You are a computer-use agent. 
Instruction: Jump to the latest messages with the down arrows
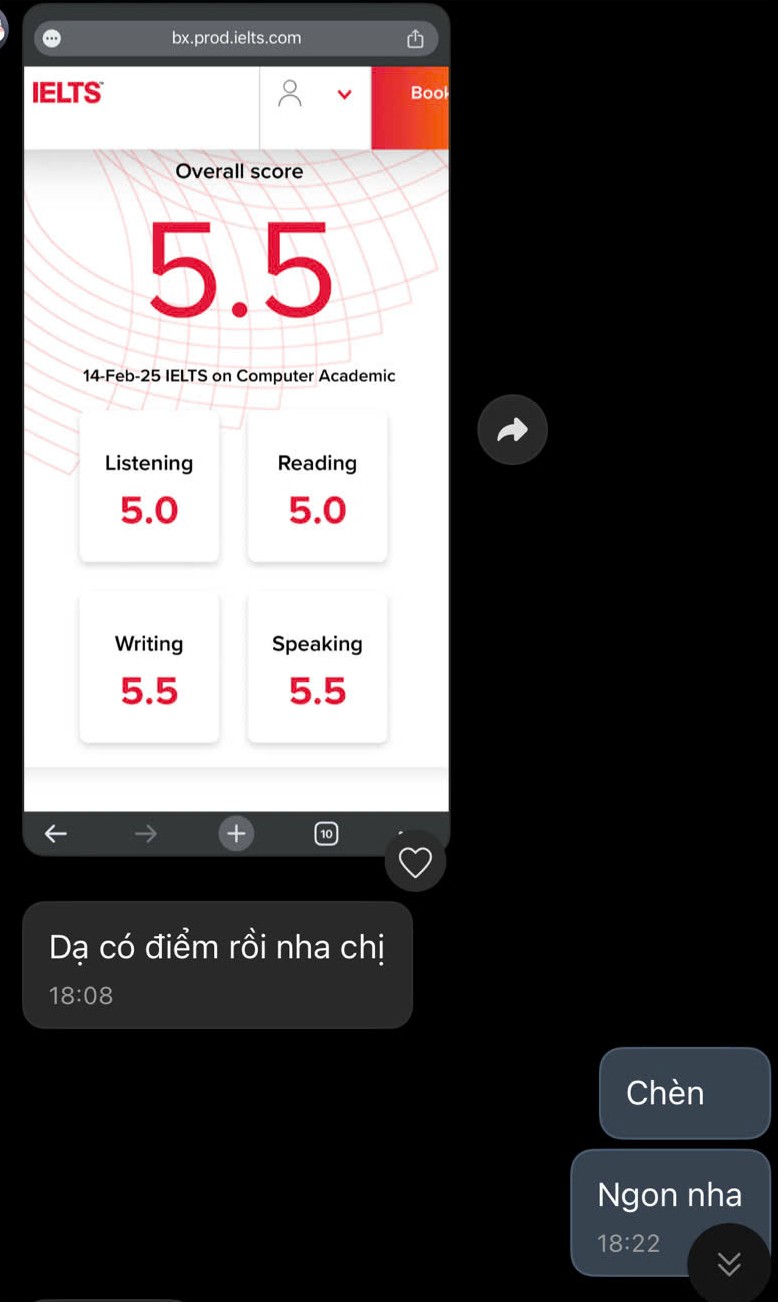click(x=729, y=1264)
